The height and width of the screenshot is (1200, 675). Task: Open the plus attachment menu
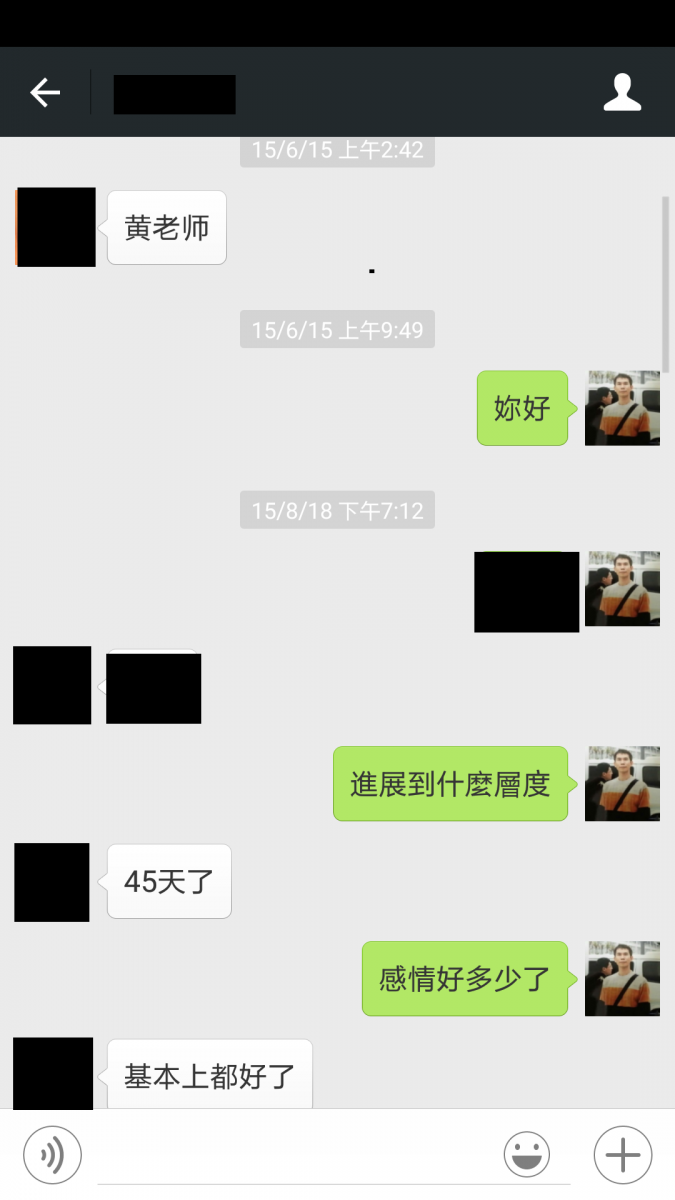point(622,1155)
